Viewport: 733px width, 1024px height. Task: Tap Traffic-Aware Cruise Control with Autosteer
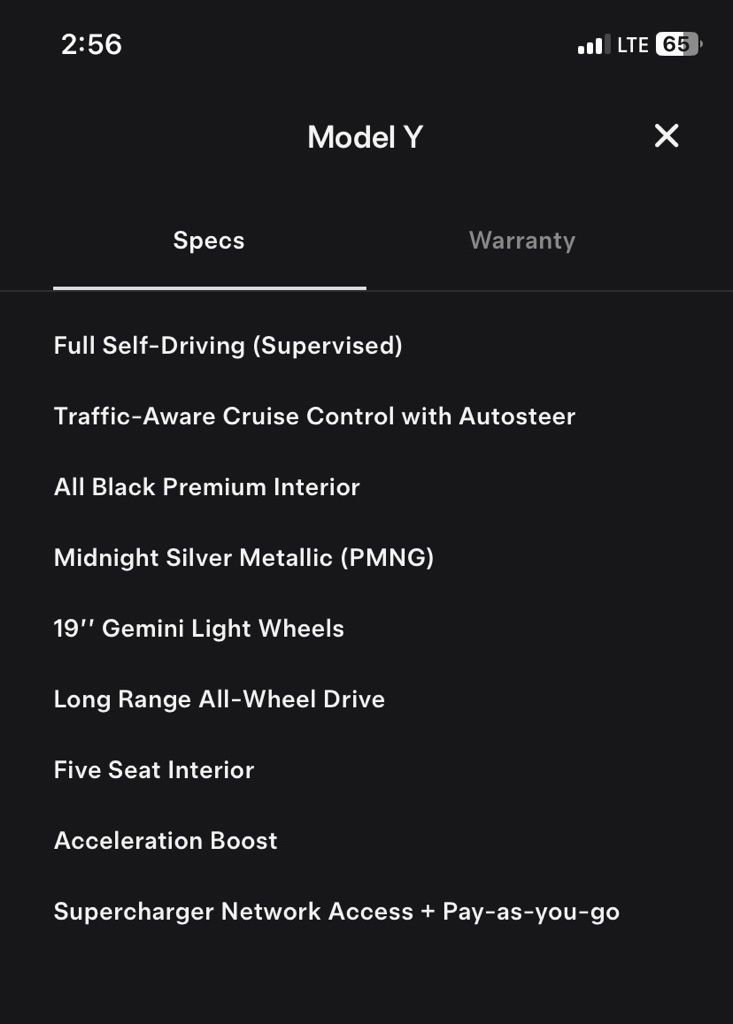click(314, 416)
